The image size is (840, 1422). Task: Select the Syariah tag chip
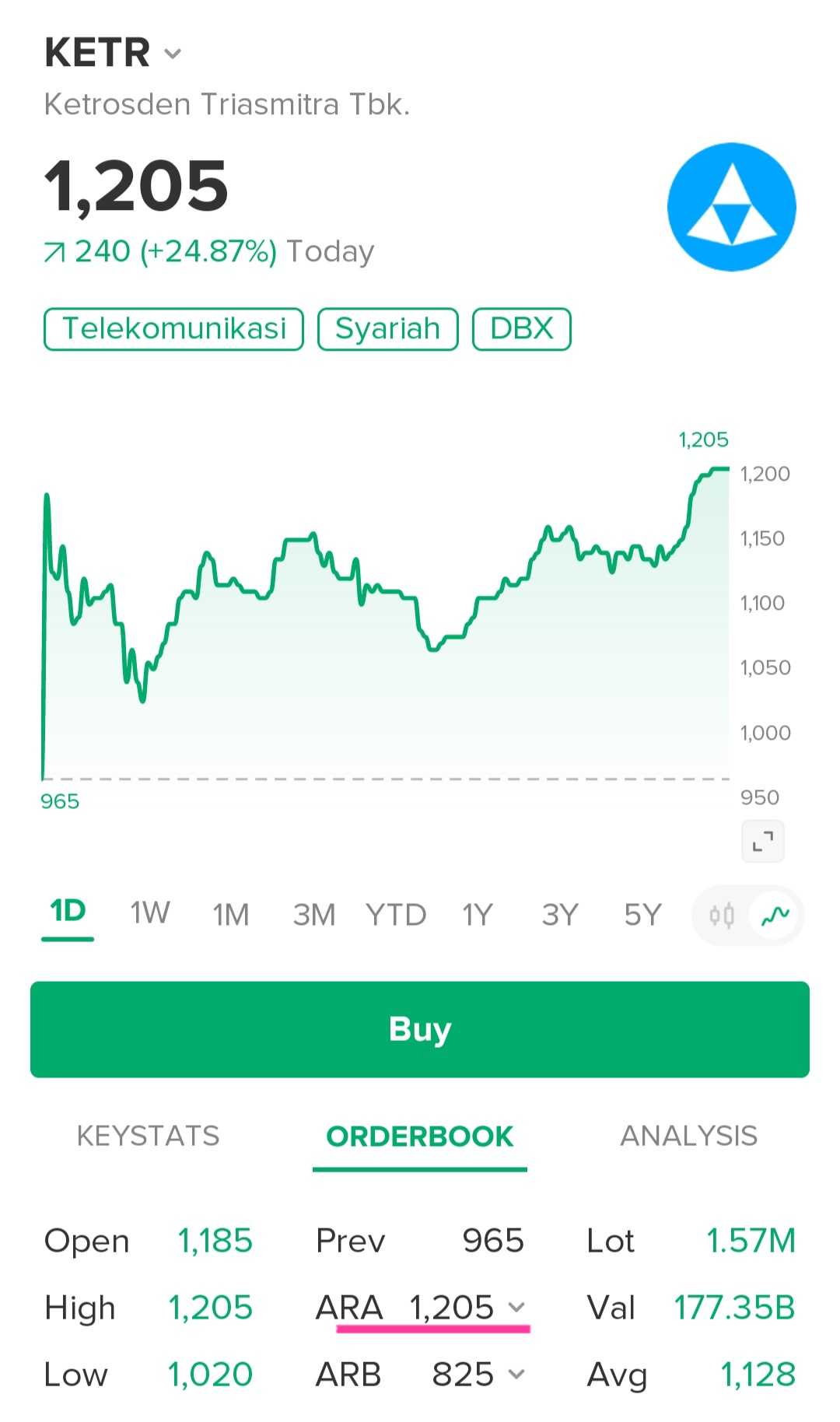click(x=387, y=329)
